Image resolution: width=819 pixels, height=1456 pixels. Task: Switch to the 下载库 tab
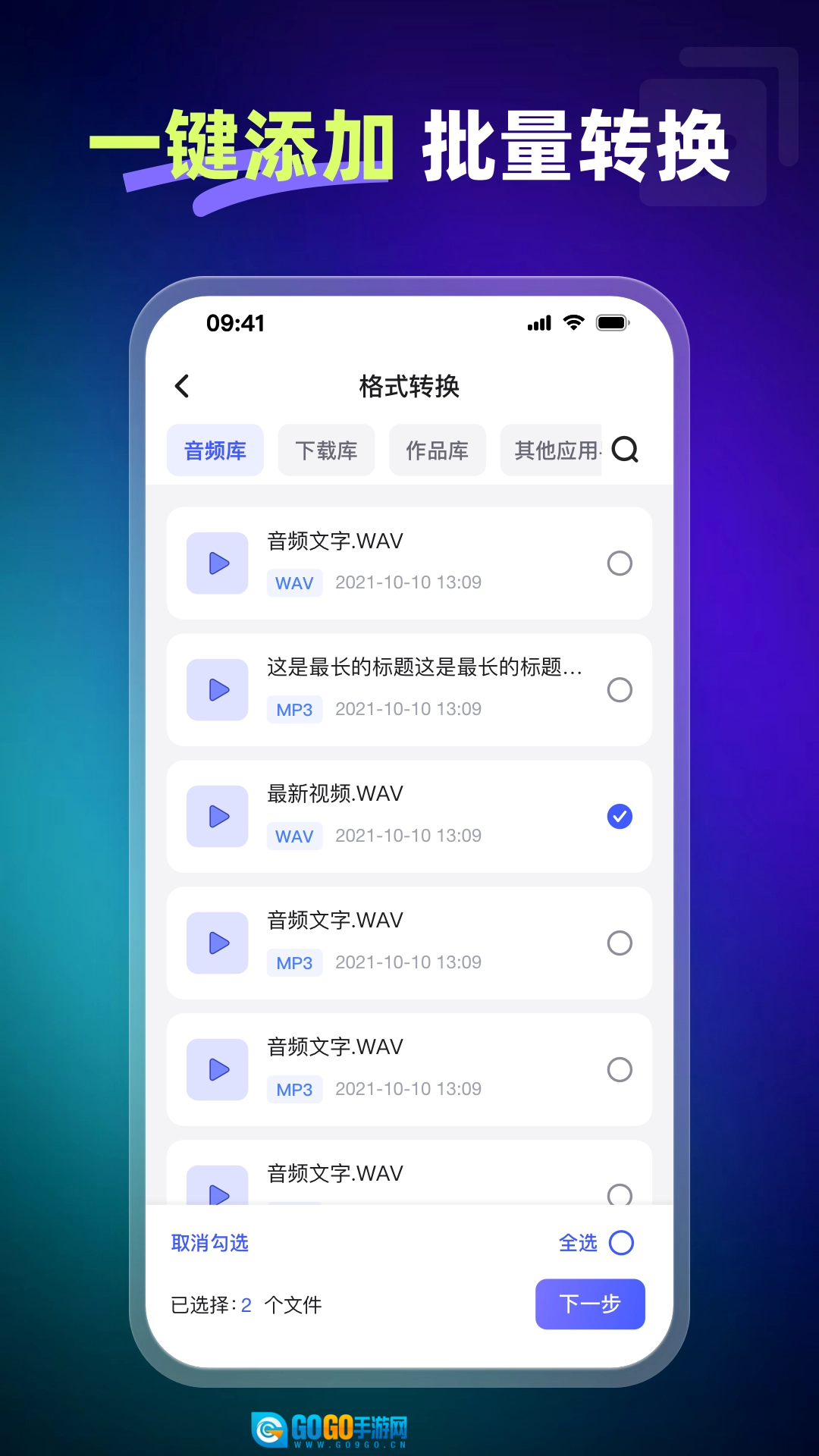(x=326, y=450)
